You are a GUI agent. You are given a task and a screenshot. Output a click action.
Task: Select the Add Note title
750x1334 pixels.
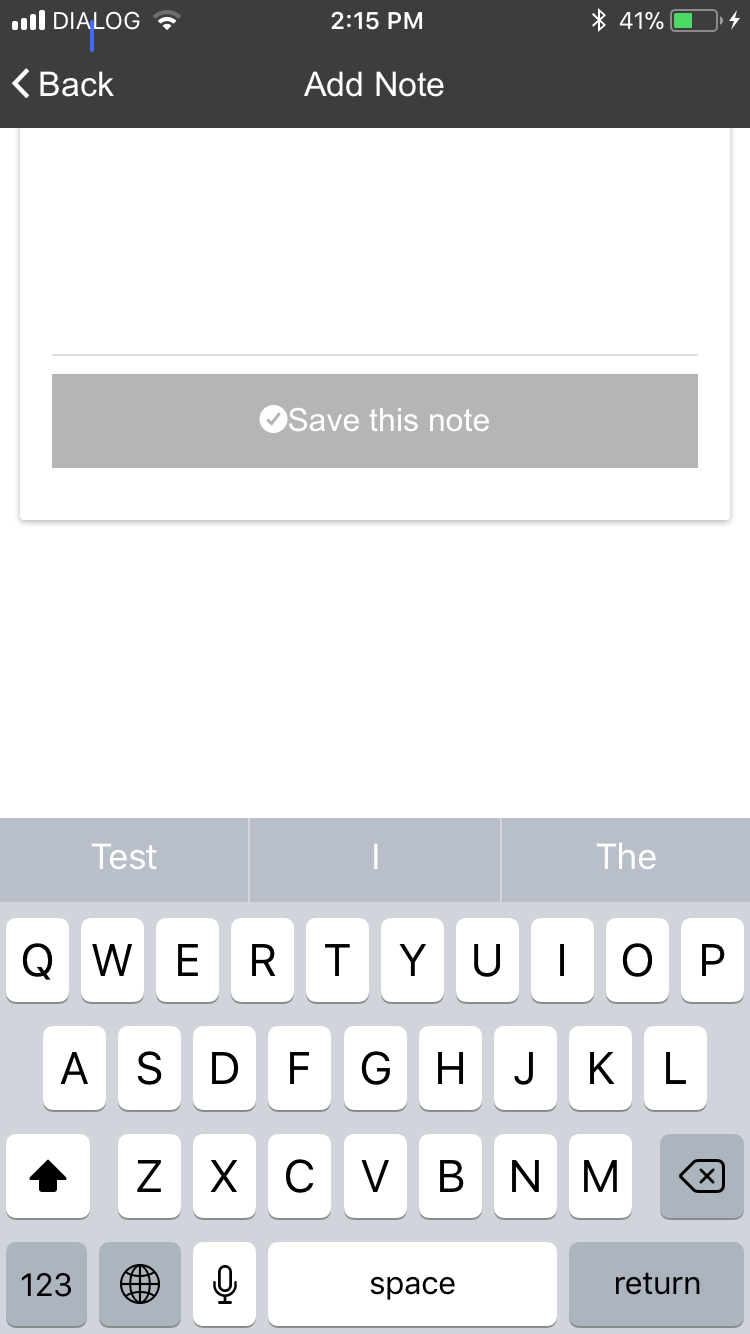click(x=374, y=85)
